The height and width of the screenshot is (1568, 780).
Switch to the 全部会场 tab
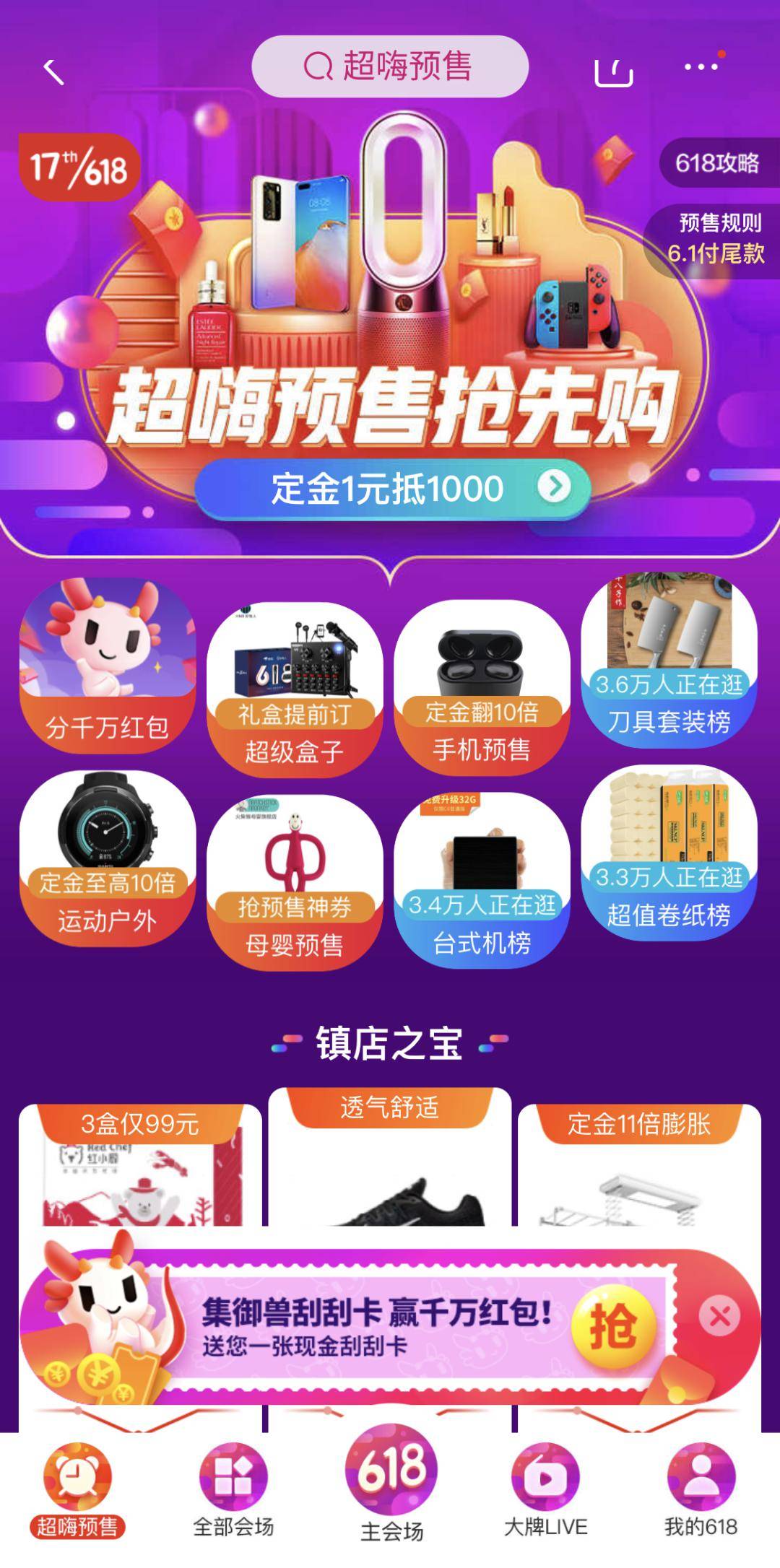(233, 1490)
